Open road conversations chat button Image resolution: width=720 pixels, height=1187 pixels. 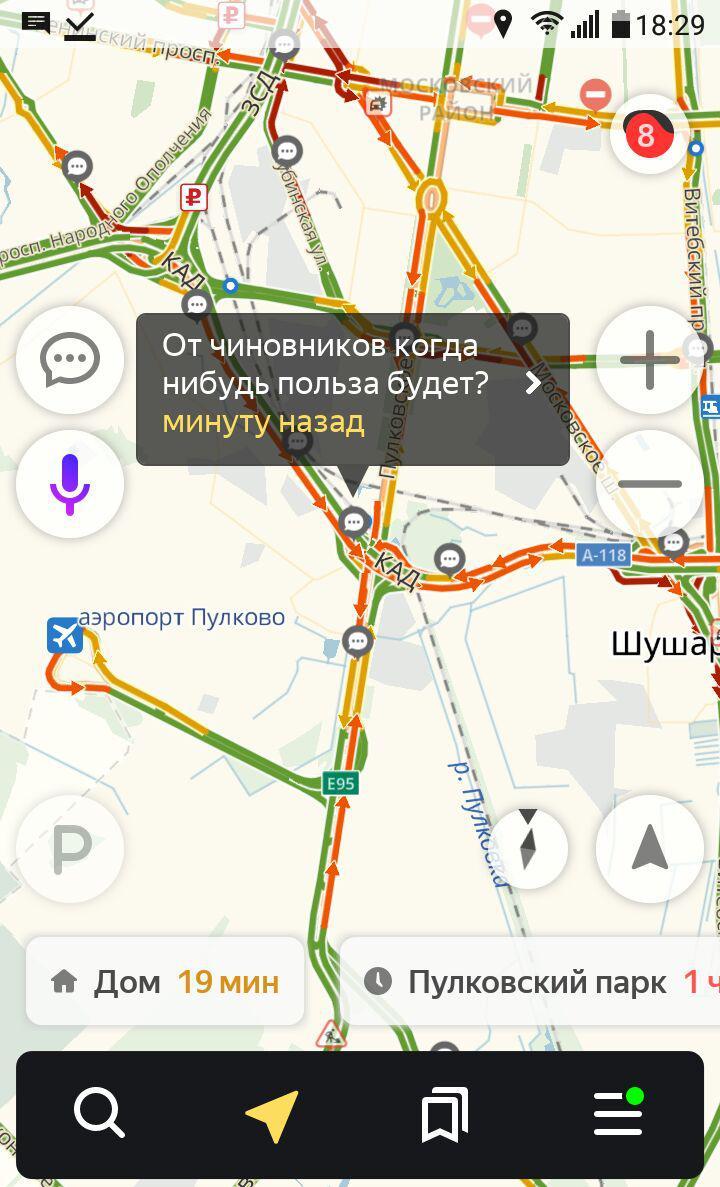click(x=70, y=360)
